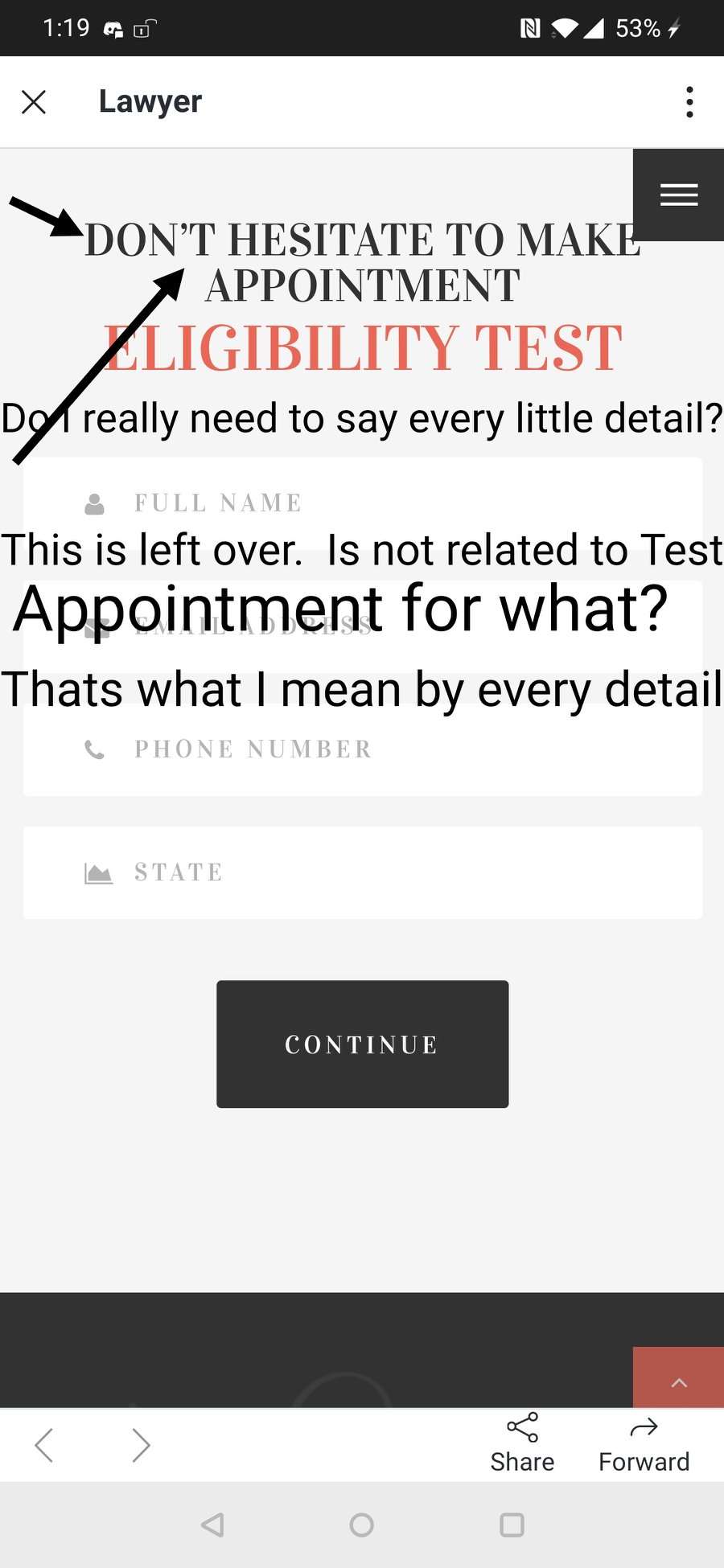Select the Phone Number field

point(362,749)
